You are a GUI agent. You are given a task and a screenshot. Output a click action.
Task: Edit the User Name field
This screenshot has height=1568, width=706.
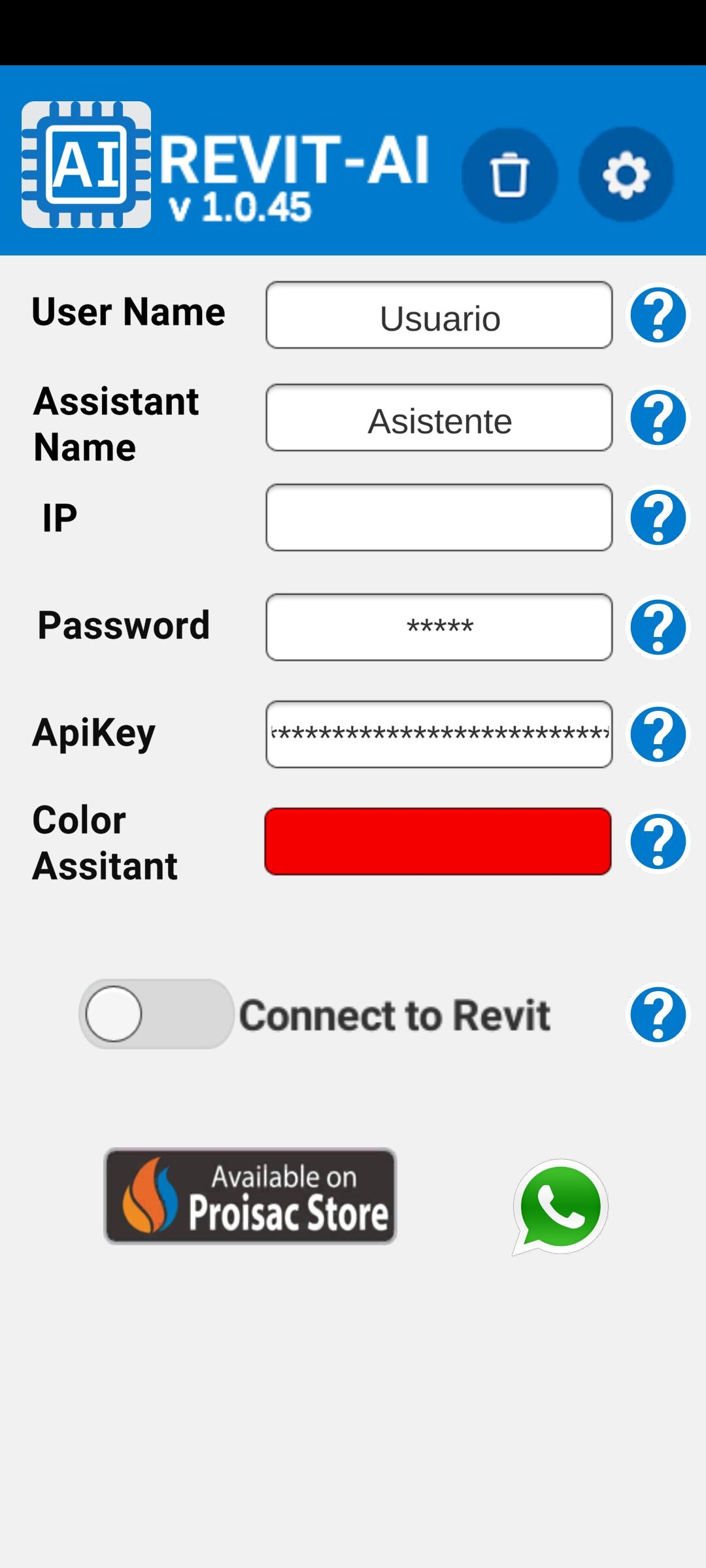(439, 316)
